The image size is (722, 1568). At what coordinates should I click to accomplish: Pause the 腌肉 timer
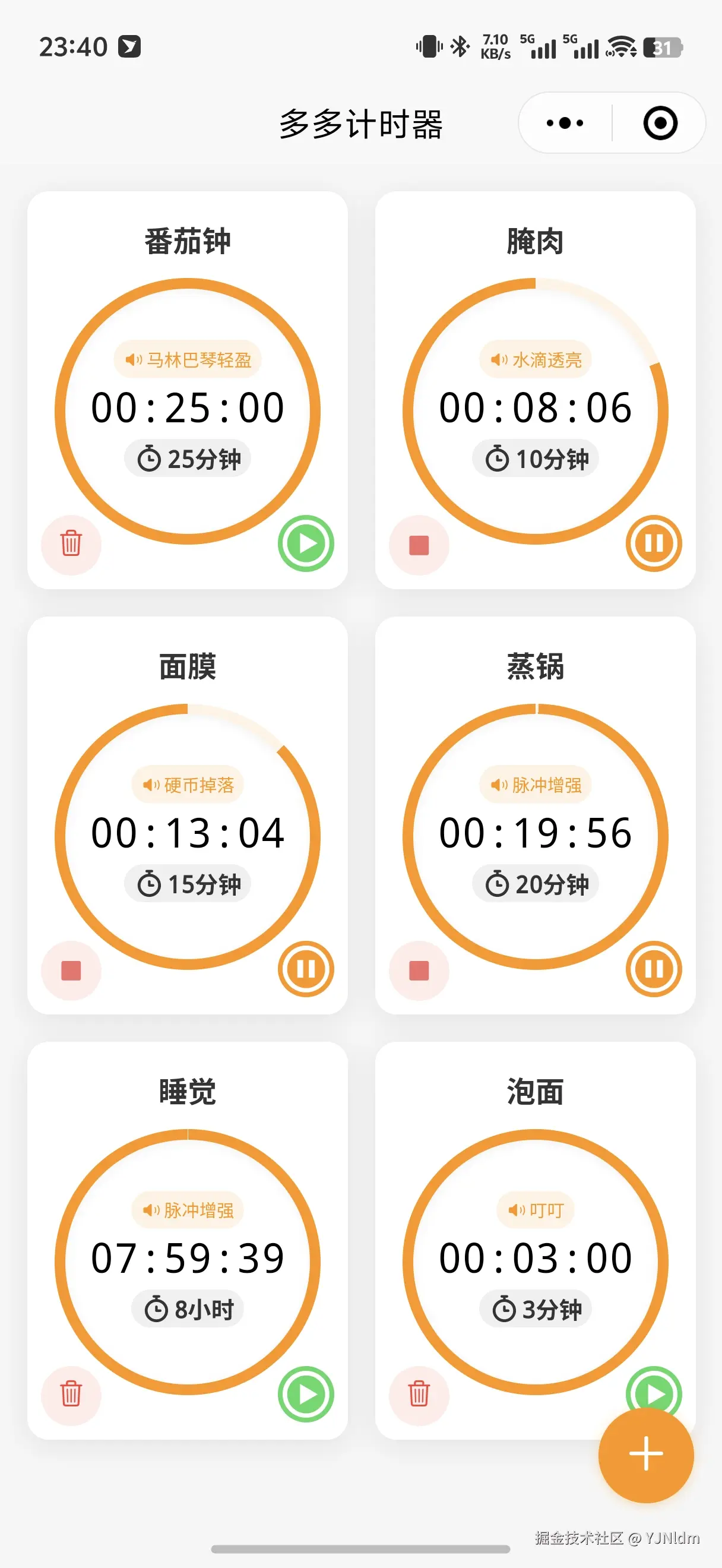[654, 543]
